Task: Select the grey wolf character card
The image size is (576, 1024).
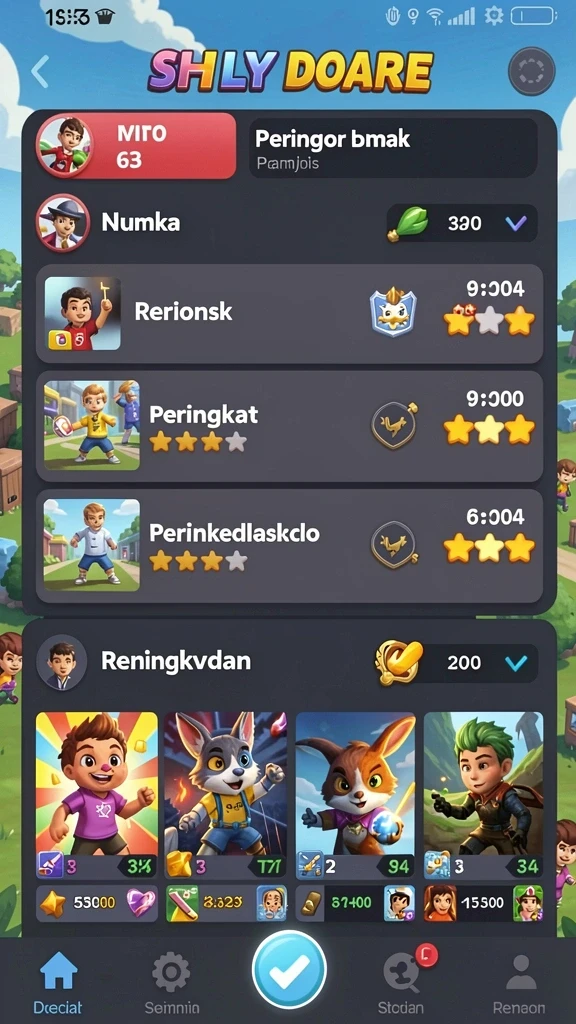Action: [225, 795]
